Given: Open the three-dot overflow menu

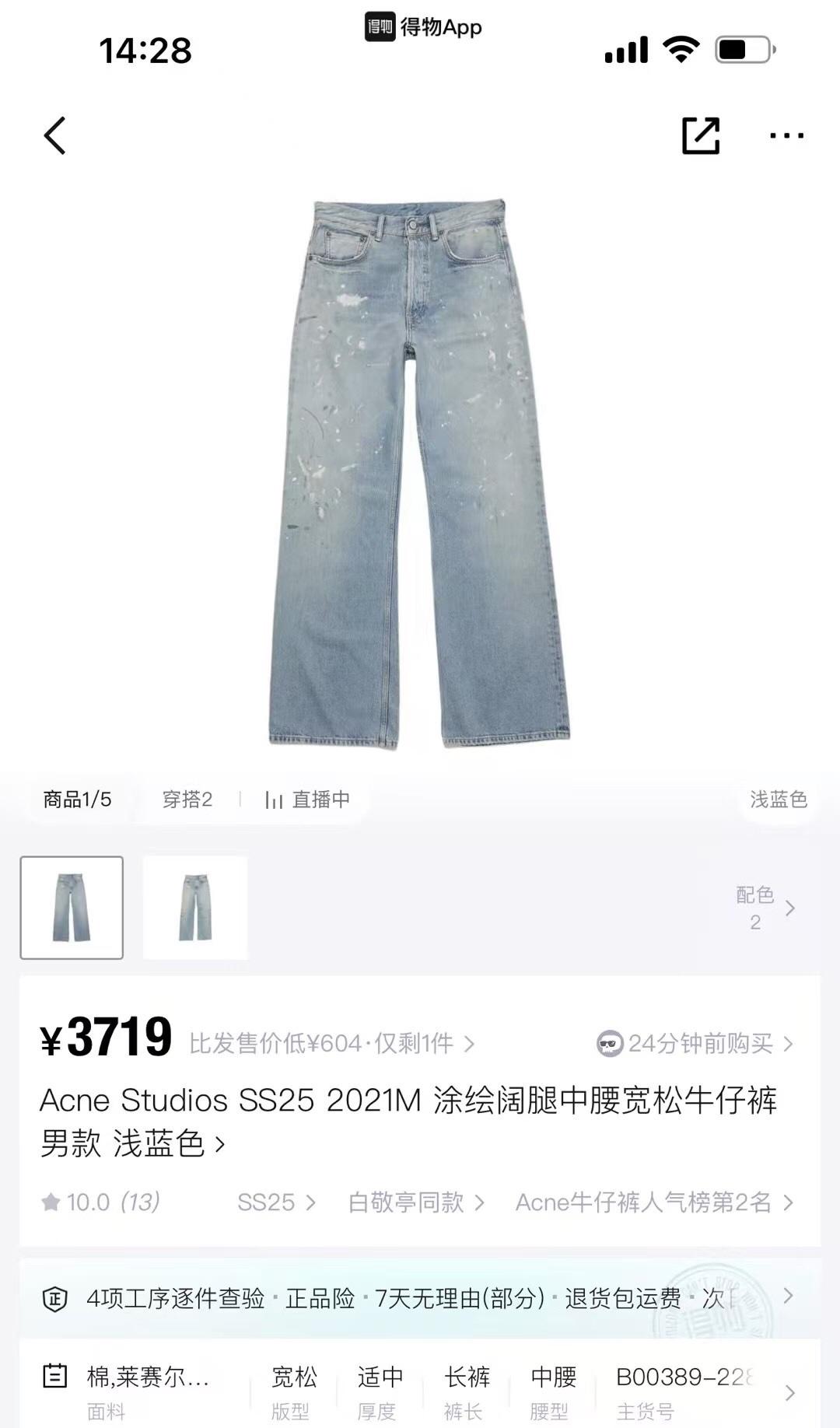Looking at the screenshot, I should 786,136.
